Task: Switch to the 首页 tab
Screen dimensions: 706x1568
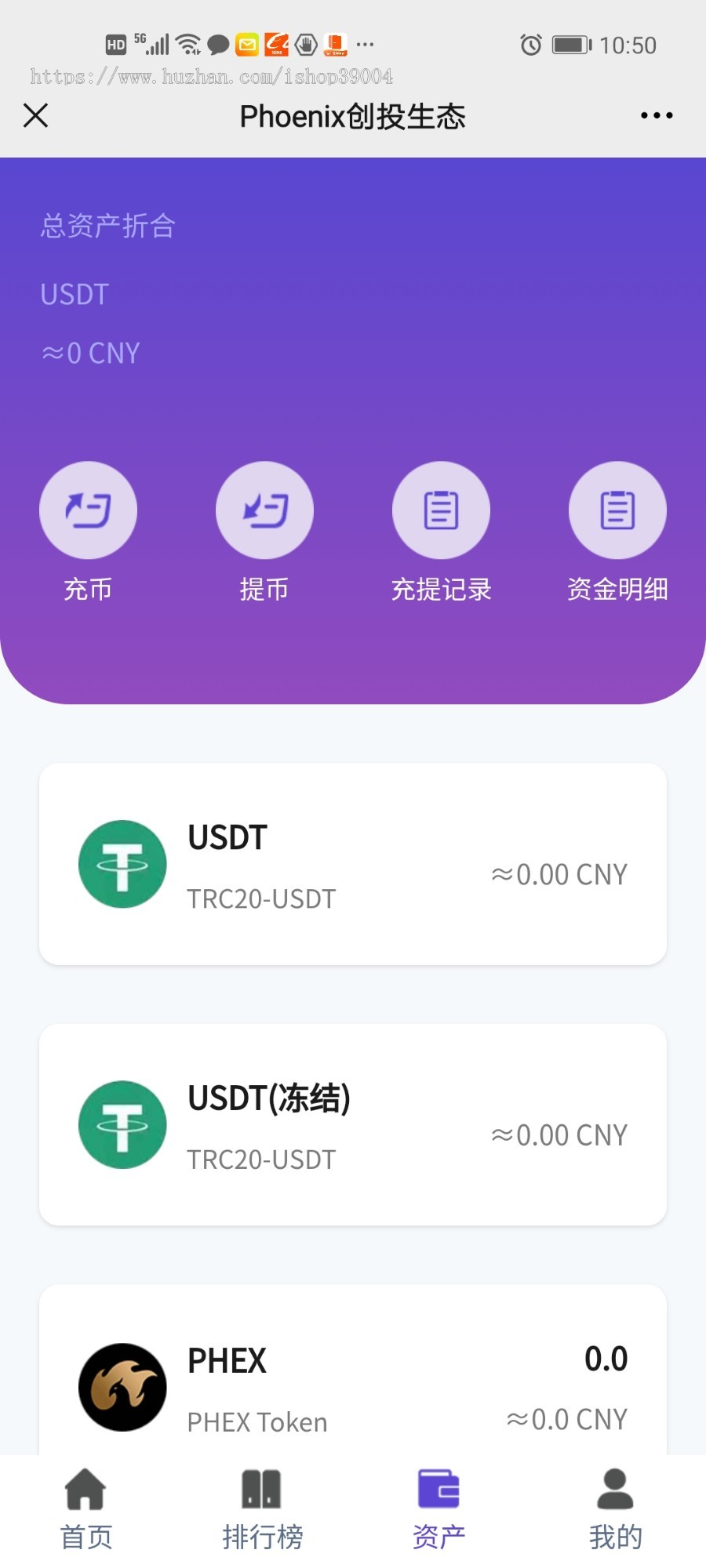Action: tap(86, 1511)
